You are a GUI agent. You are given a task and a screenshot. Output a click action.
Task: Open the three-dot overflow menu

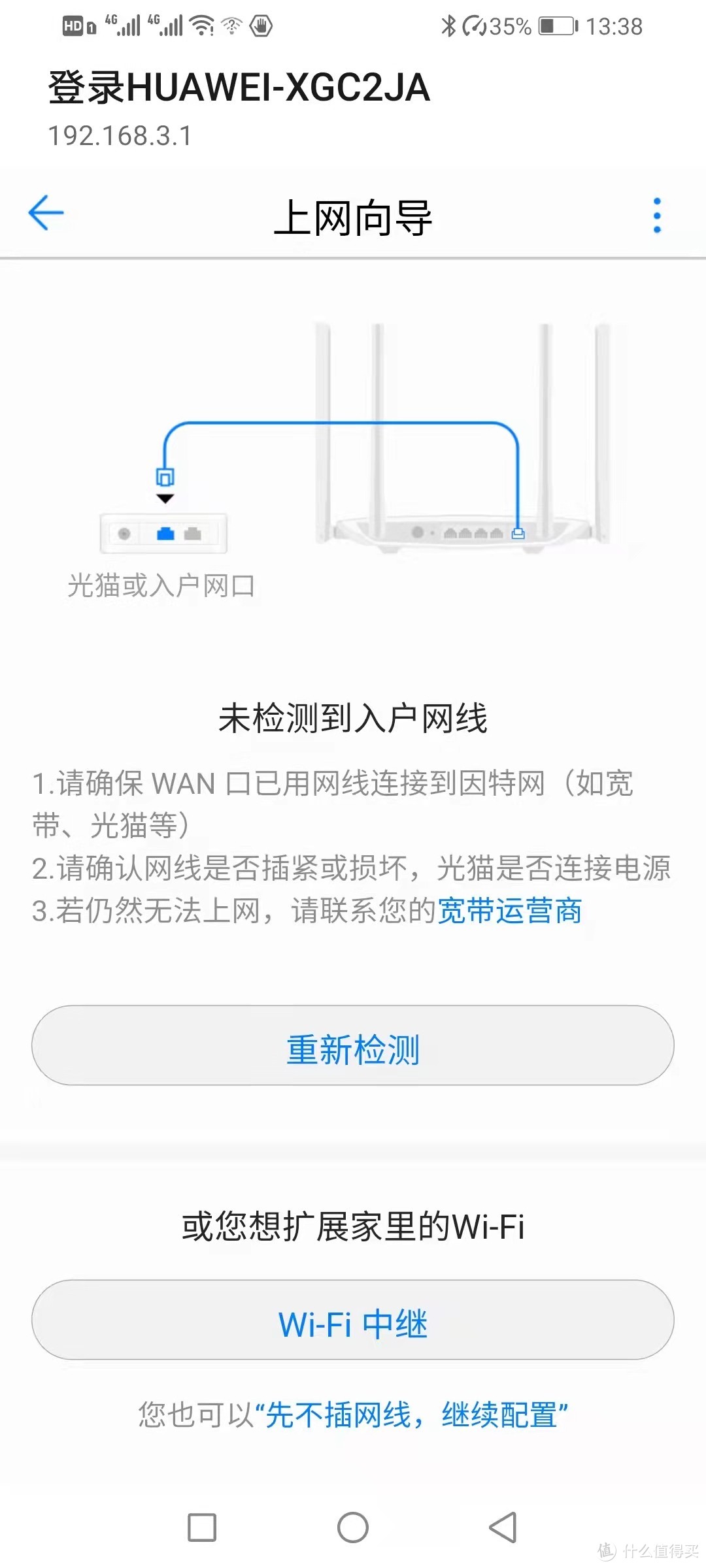(x=657, y=216)
